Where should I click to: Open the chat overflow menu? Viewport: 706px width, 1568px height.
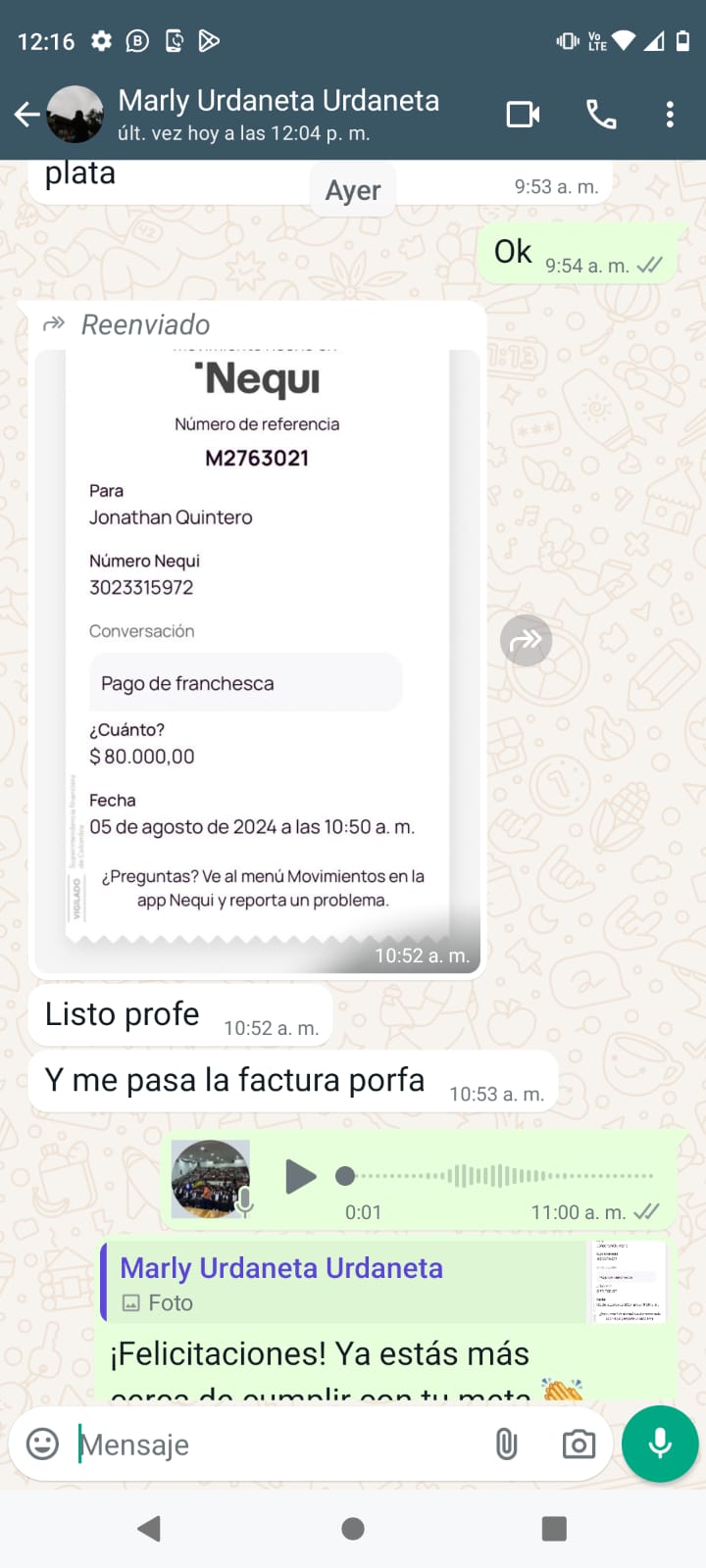pos(670,115)
